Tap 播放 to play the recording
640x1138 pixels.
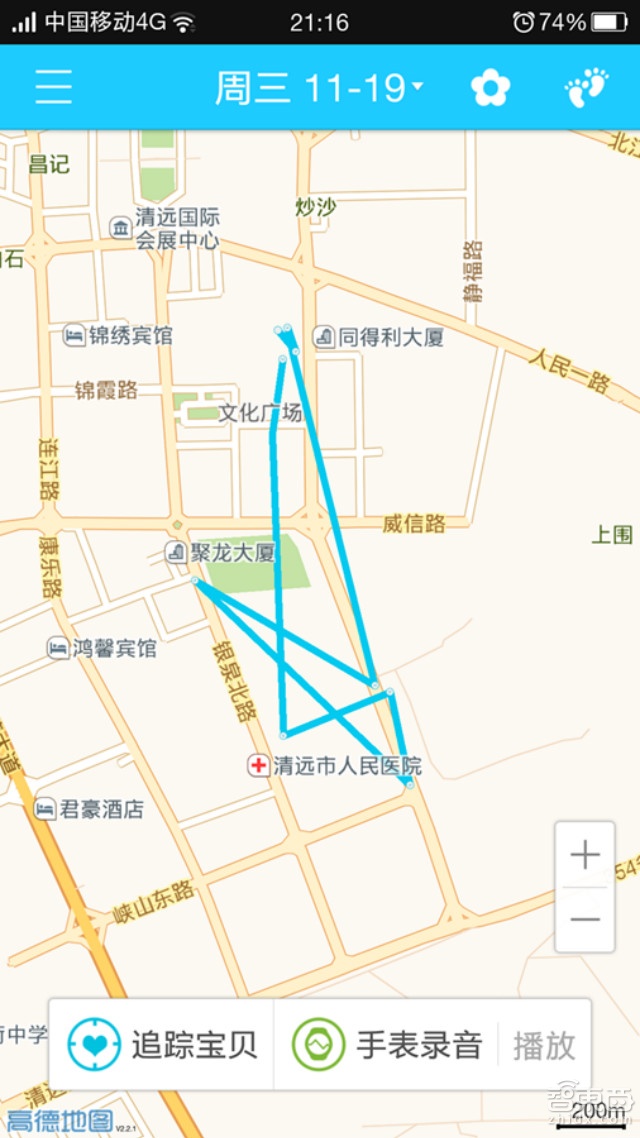(x=544, y=1045)
